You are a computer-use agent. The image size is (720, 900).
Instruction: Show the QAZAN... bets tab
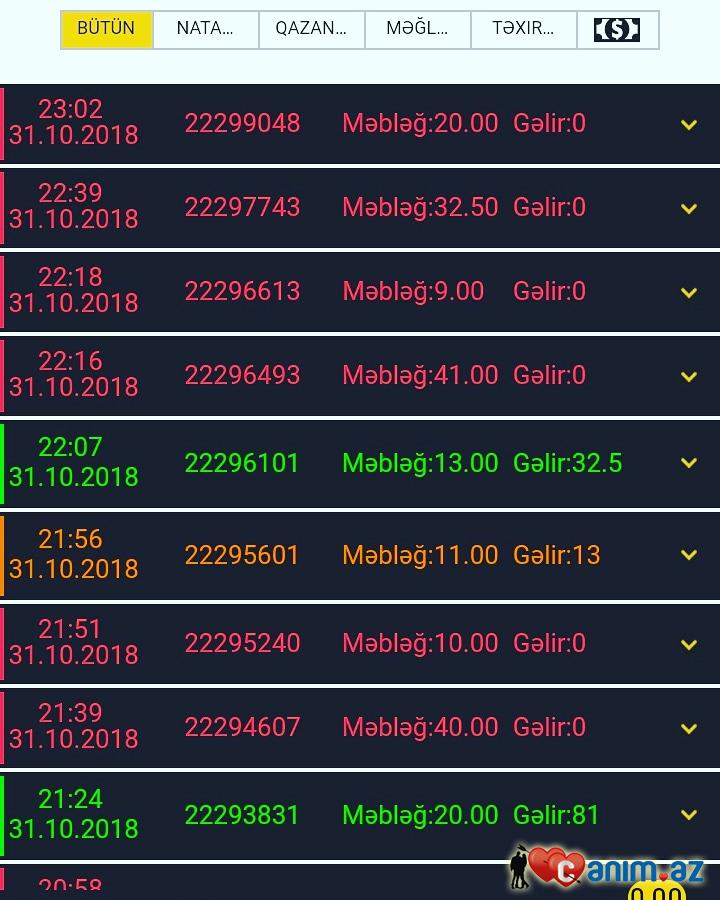point(311,29)
